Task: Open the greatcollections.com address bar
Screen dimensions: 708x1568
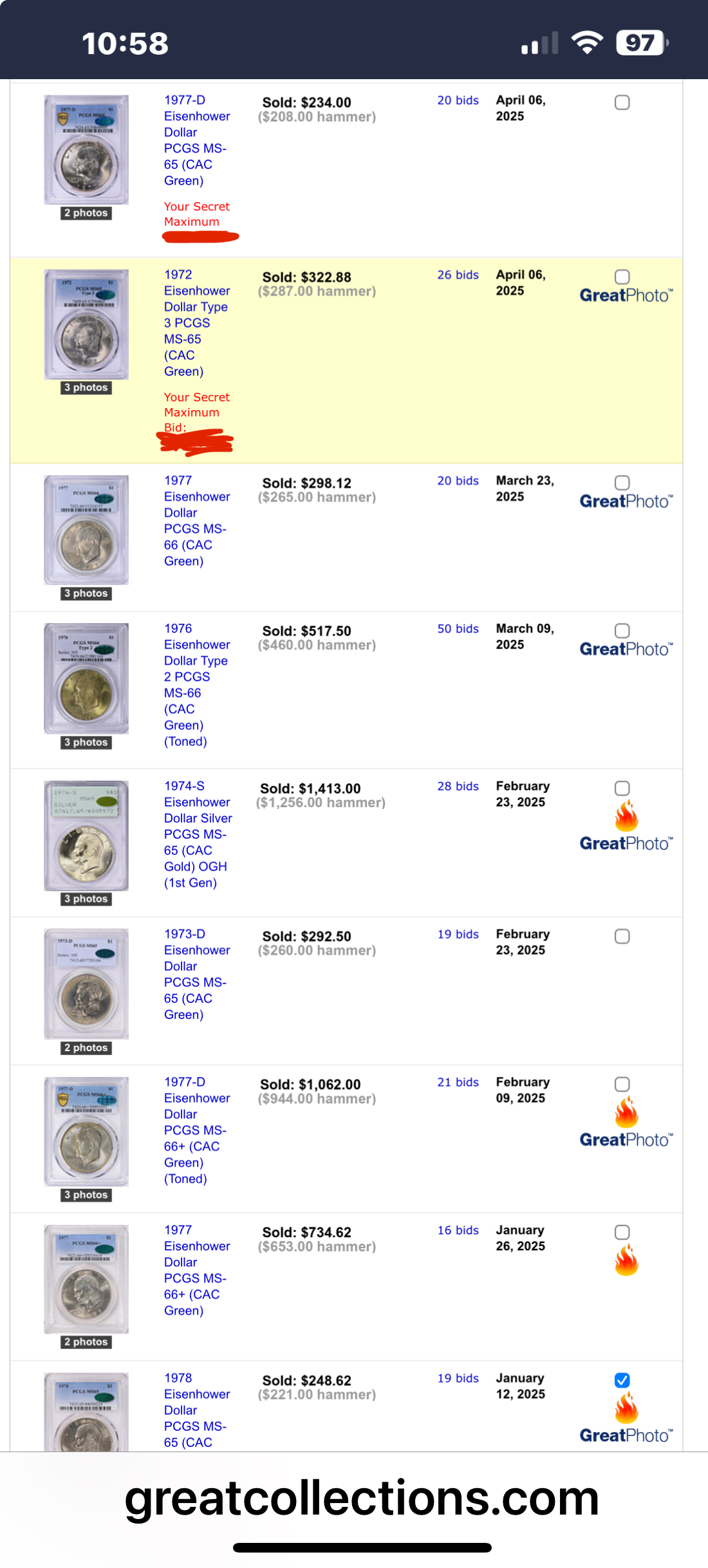Action: pos(362,1498)
